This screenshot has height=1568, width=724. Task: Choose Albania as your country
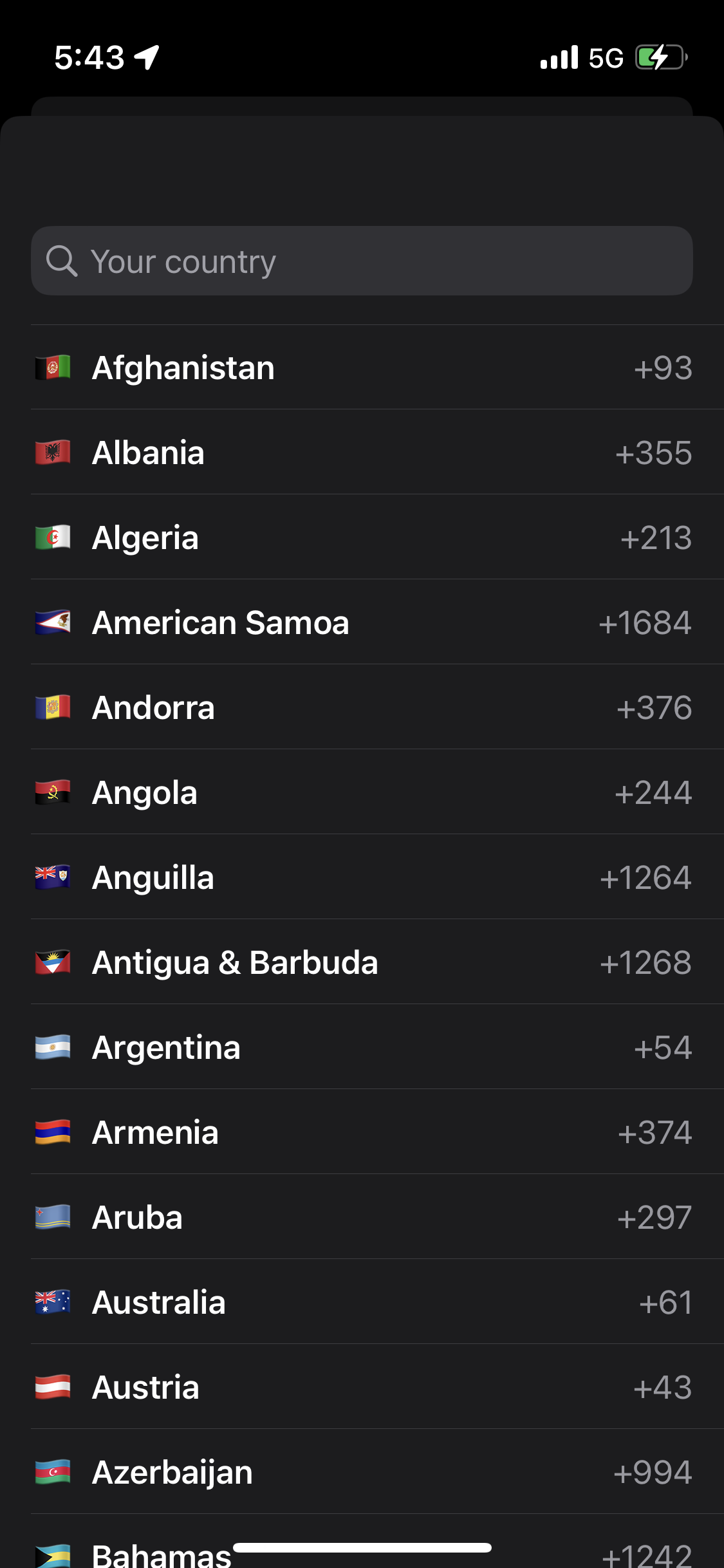point(362,453)
